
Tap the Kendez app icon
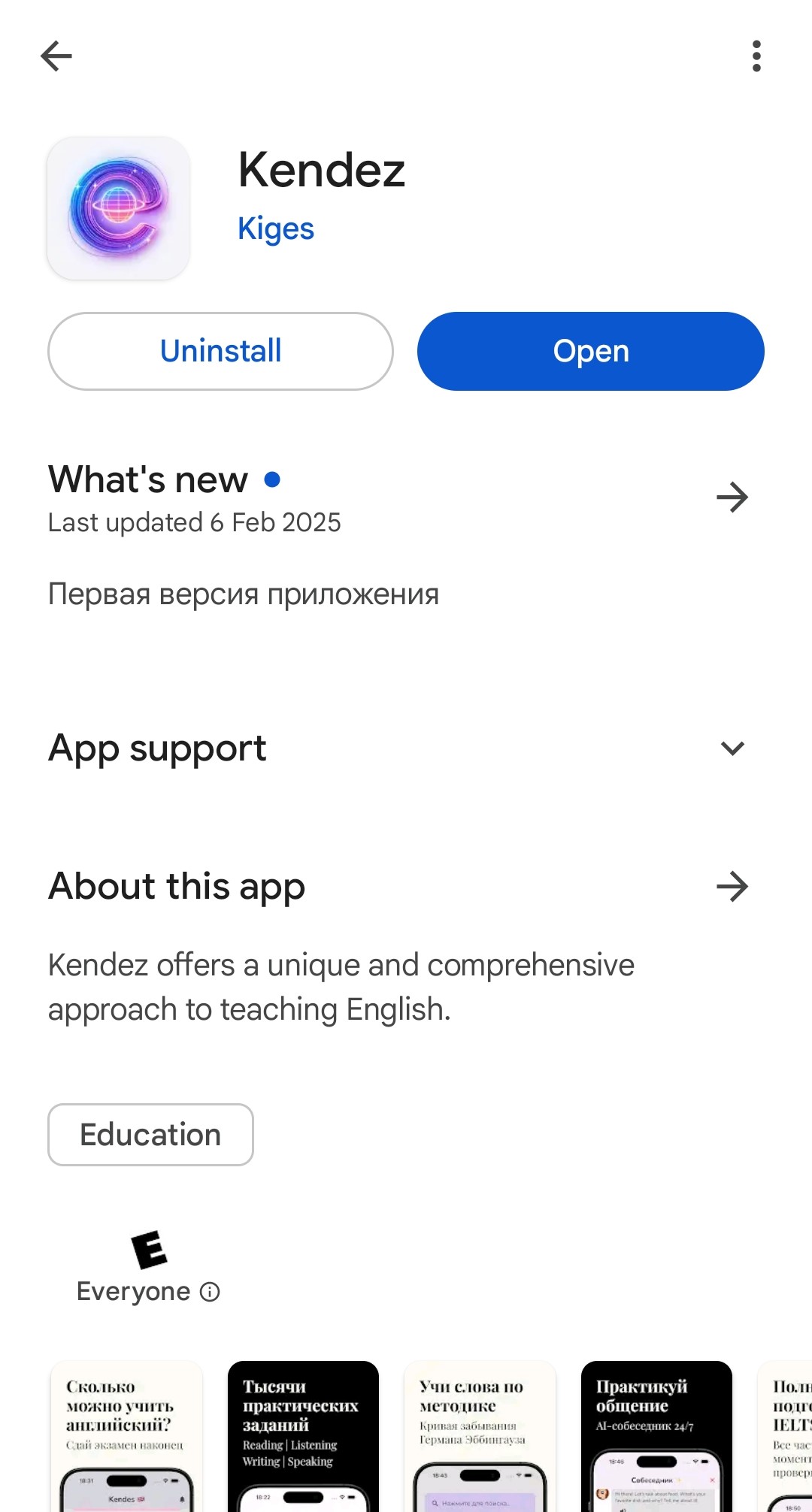tap(118, 207)
